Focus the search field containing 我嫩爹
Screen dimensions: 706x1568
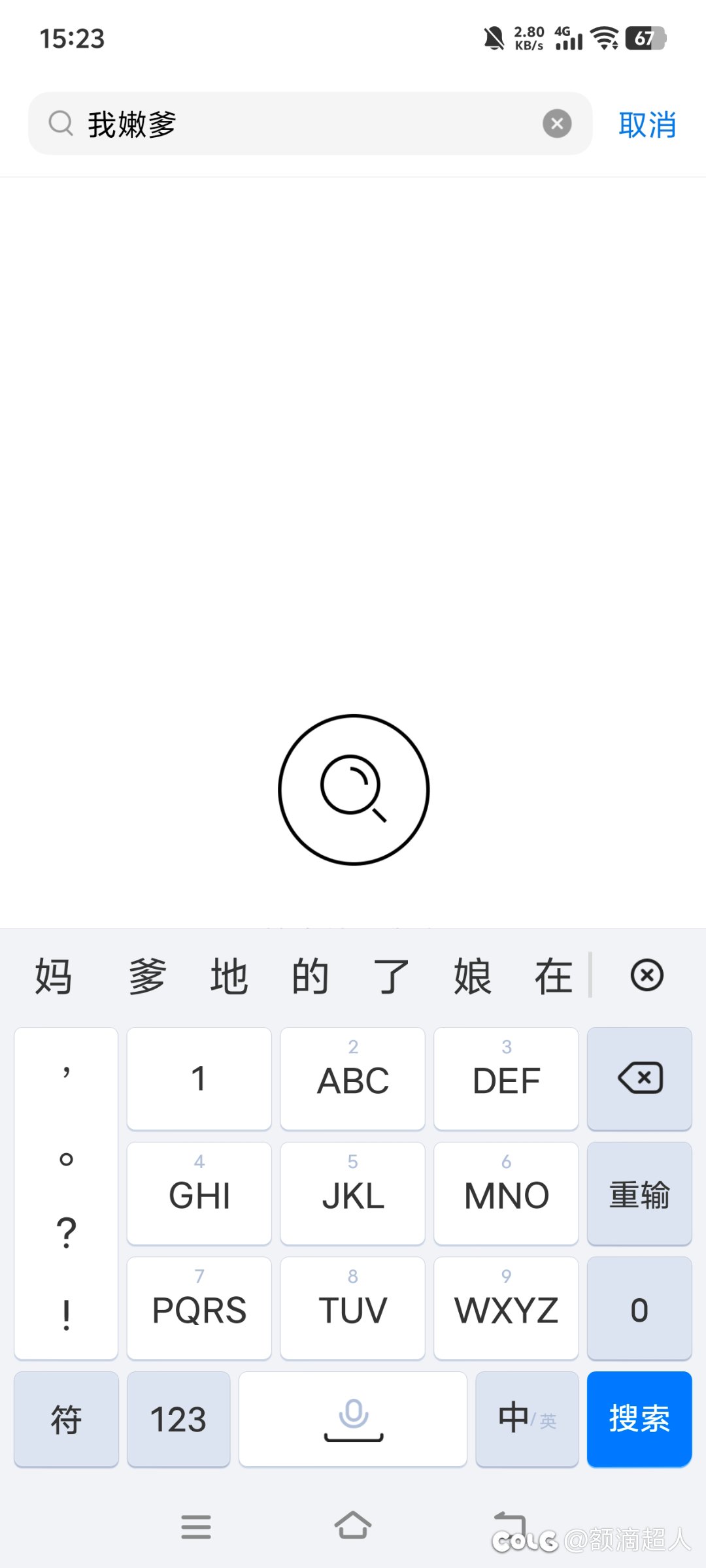(311, 123)
